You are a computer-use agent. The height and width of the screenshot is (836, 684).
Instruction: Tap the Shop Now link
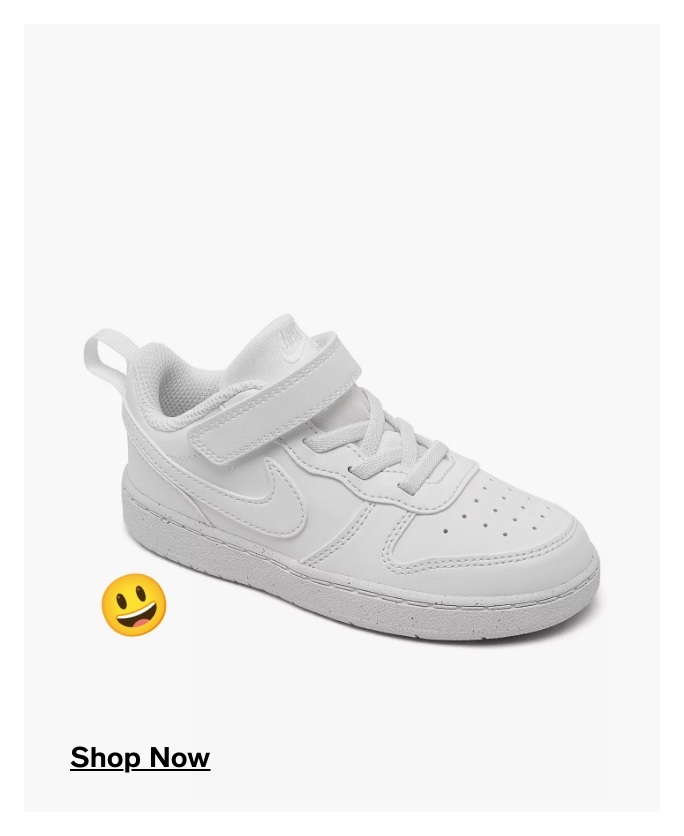point(140,758)
